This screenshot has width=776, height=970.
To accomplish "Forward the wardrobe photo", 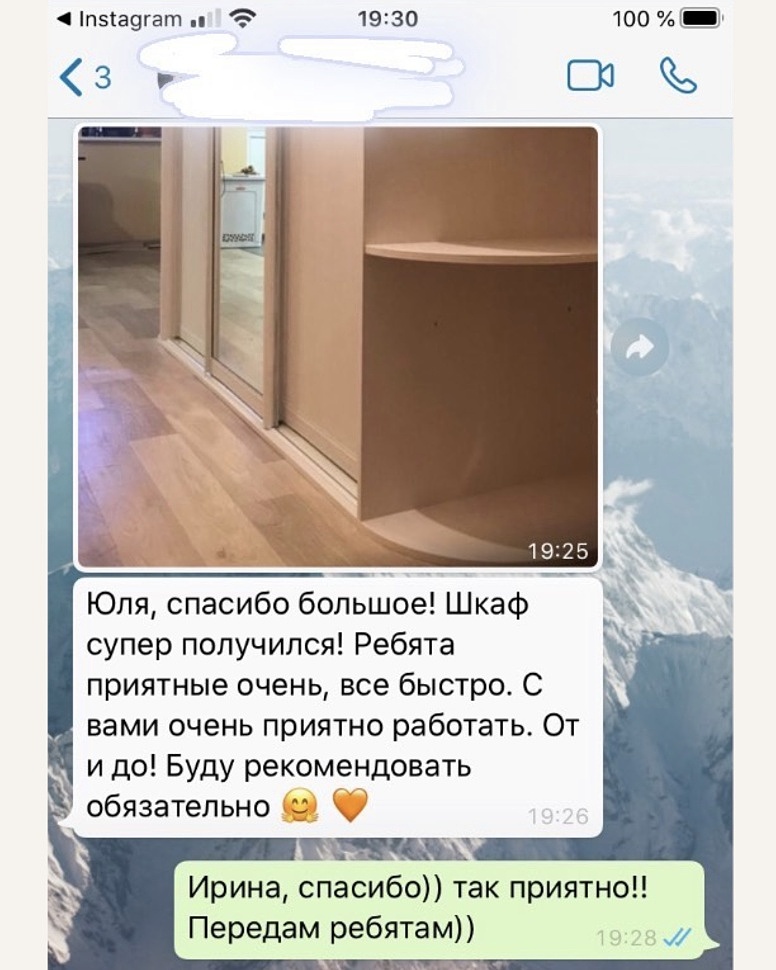I will pos(639,347).
